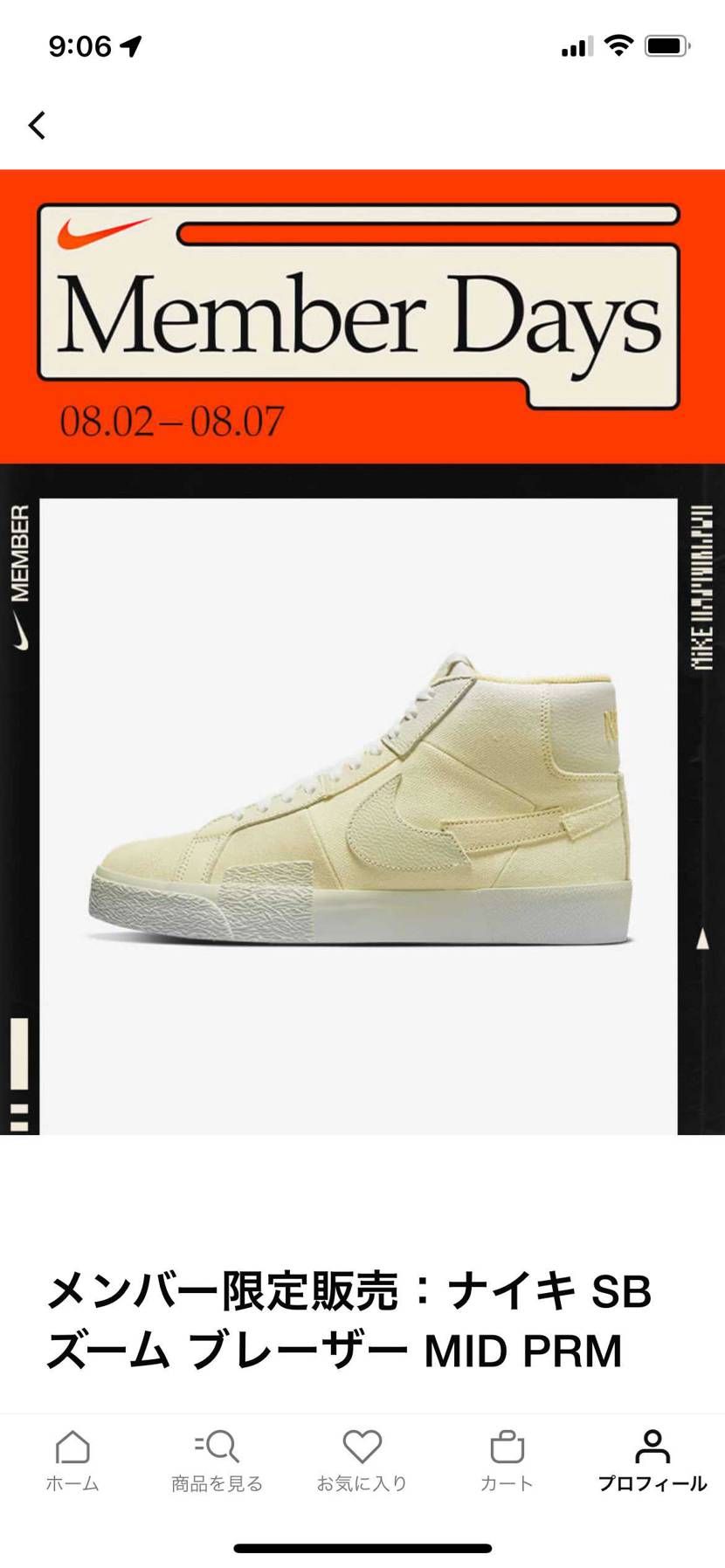Select the プロフィール tab
The width and height of the screenshot is (725, 1568).
[652, 1461]
